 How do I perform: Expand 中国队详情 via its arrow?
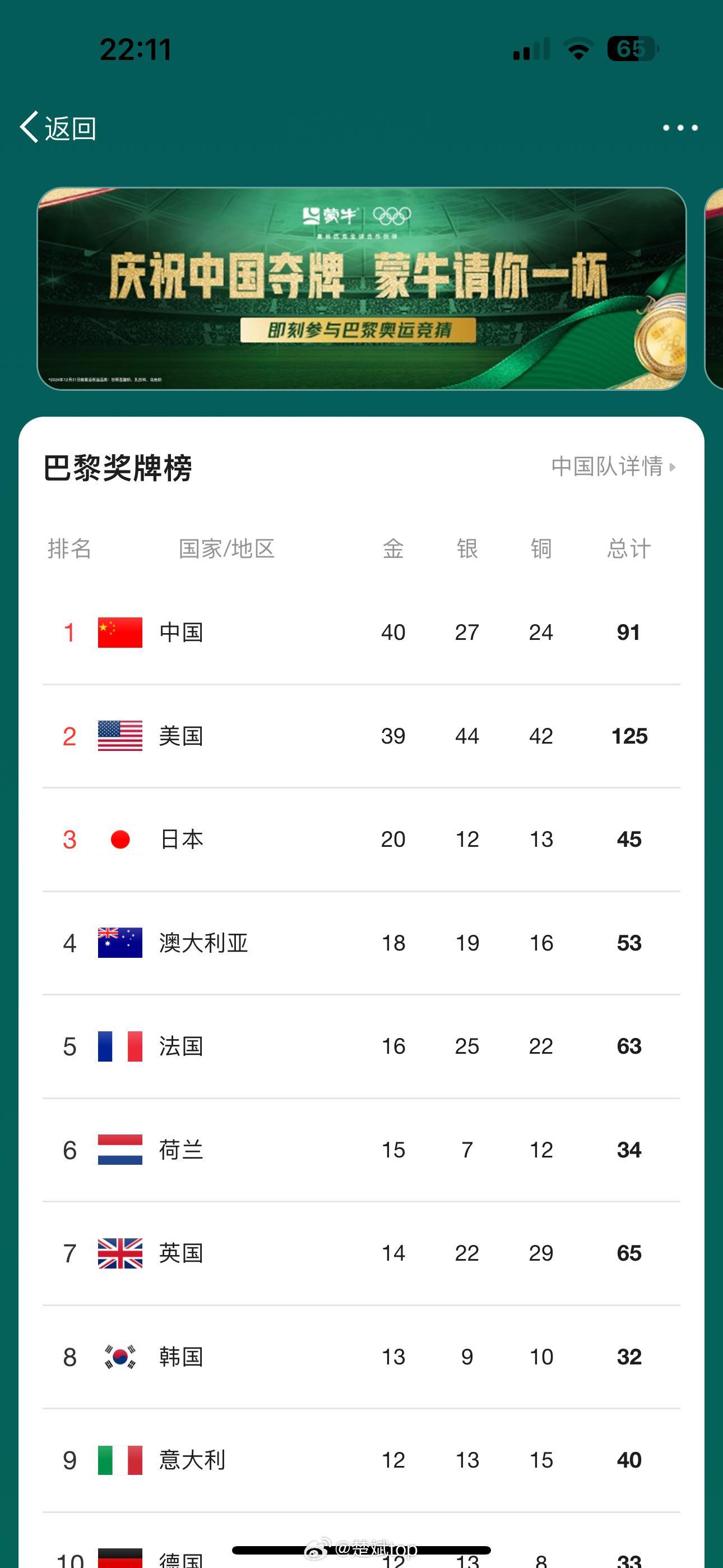(x=673, y=468)
